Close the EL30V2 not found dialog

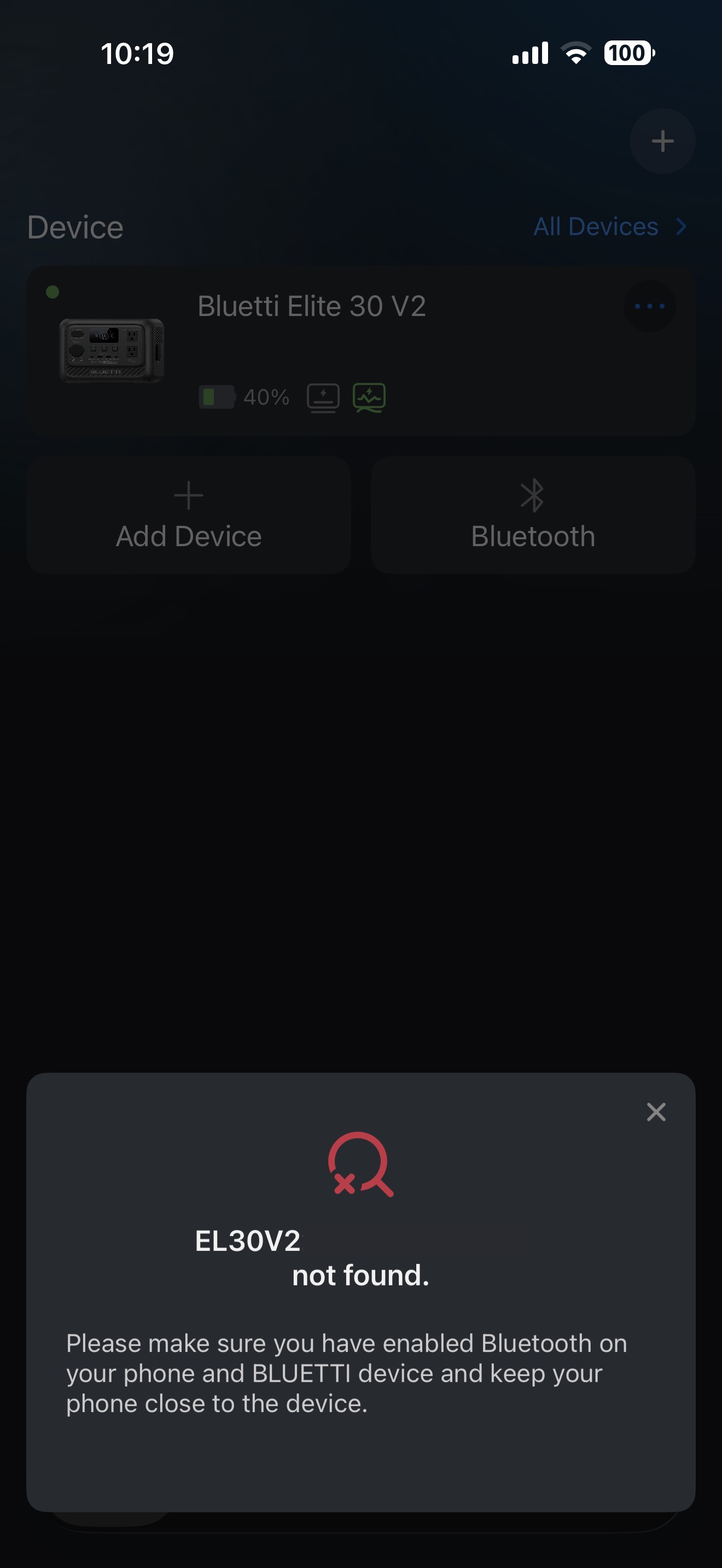click(656, 1112)
